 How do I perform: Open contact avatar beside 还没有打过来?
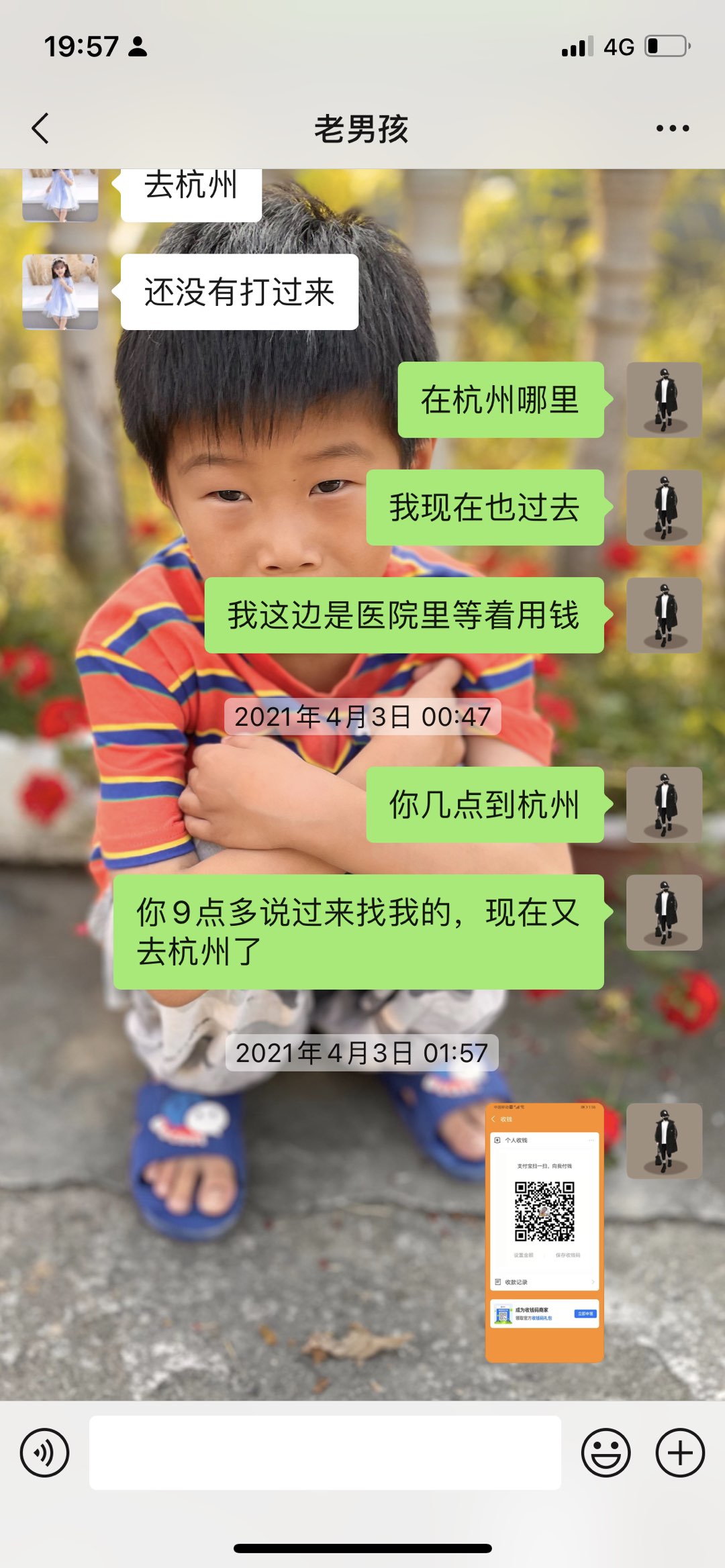(x=60, y=292)
